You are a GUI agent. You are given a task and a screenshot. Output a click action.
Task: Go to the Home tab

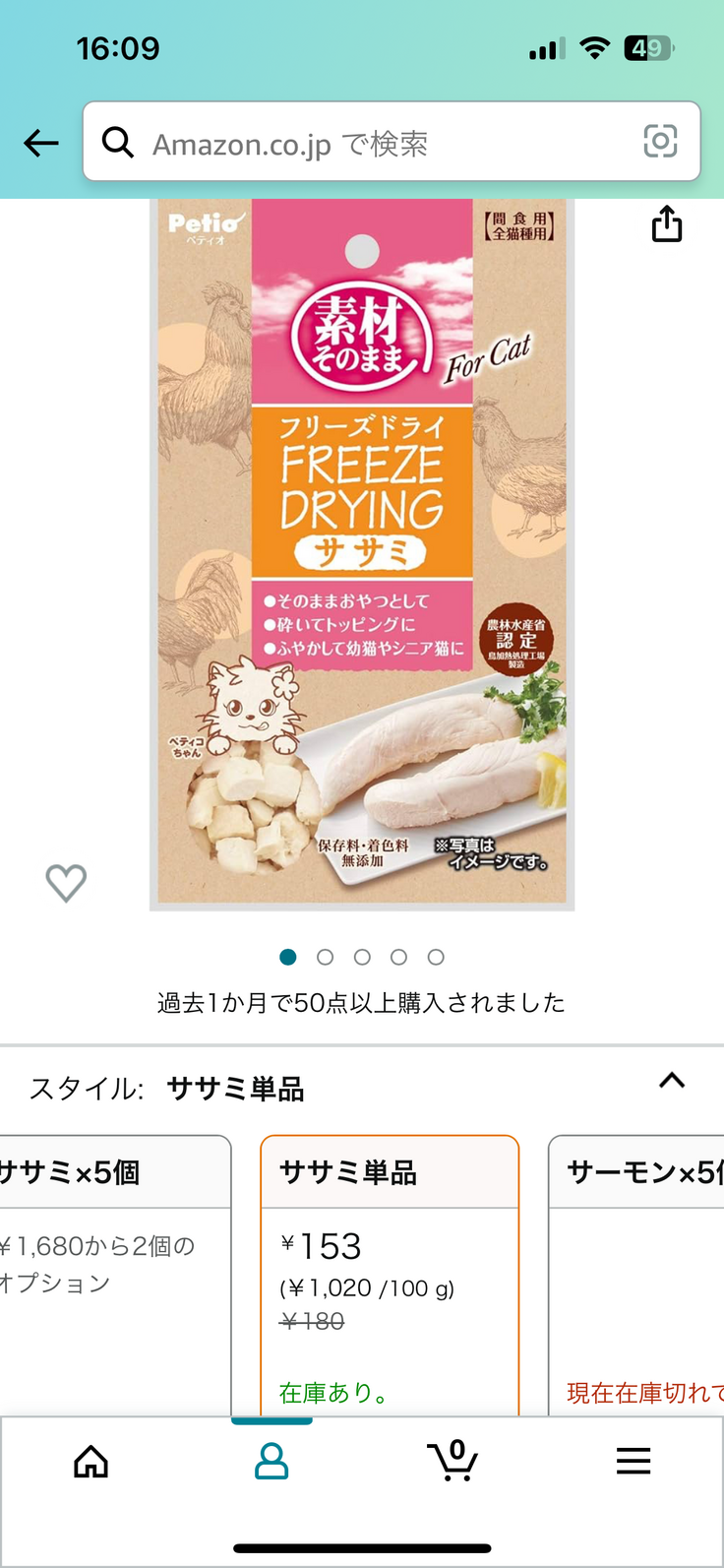click(90, 1462)
